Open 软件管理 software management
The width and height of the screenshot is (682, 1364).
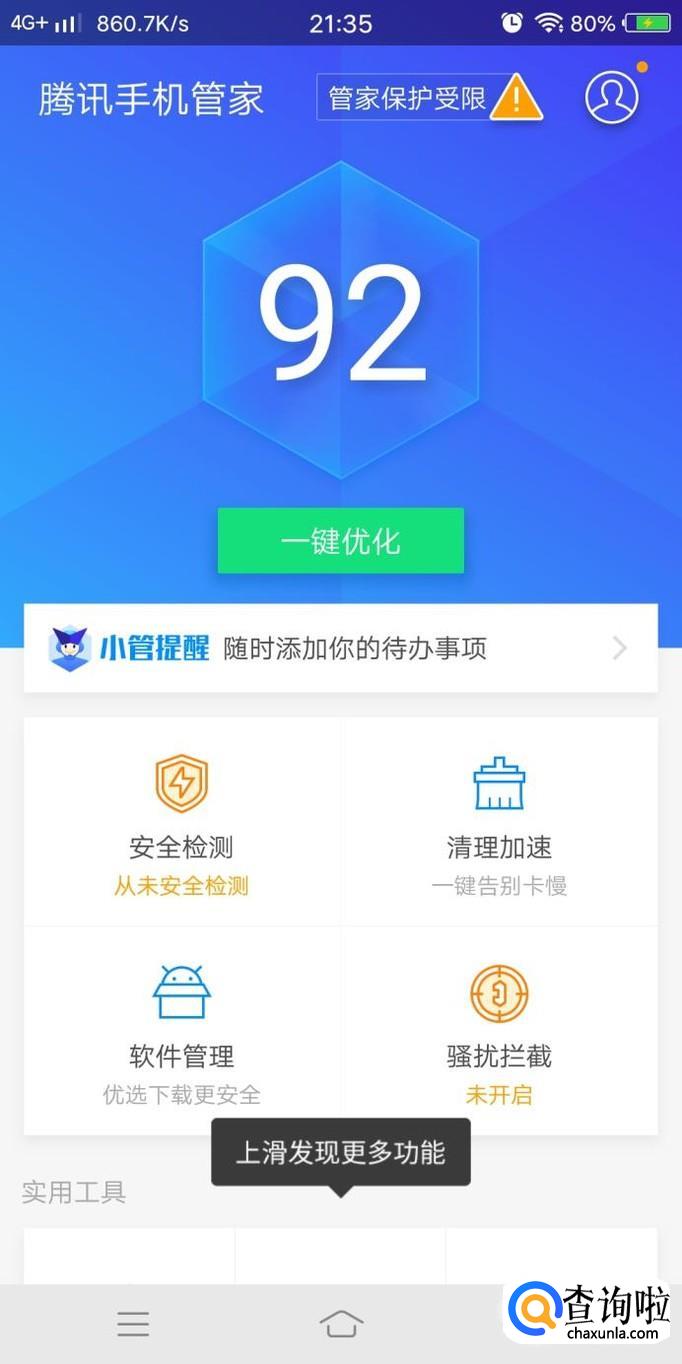[181, 1030]
